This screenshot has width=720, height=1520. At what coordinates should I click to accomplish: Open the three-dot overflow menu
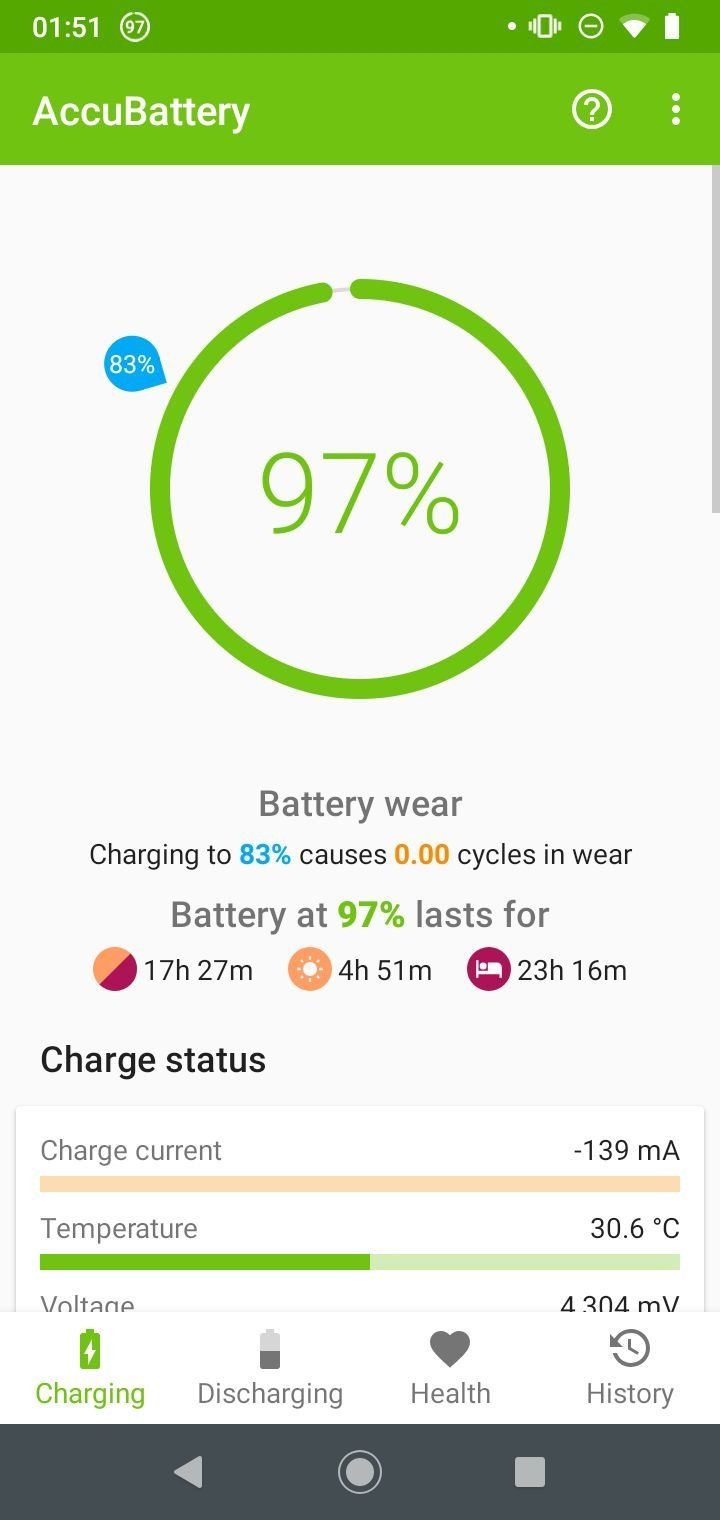point(676,109)
